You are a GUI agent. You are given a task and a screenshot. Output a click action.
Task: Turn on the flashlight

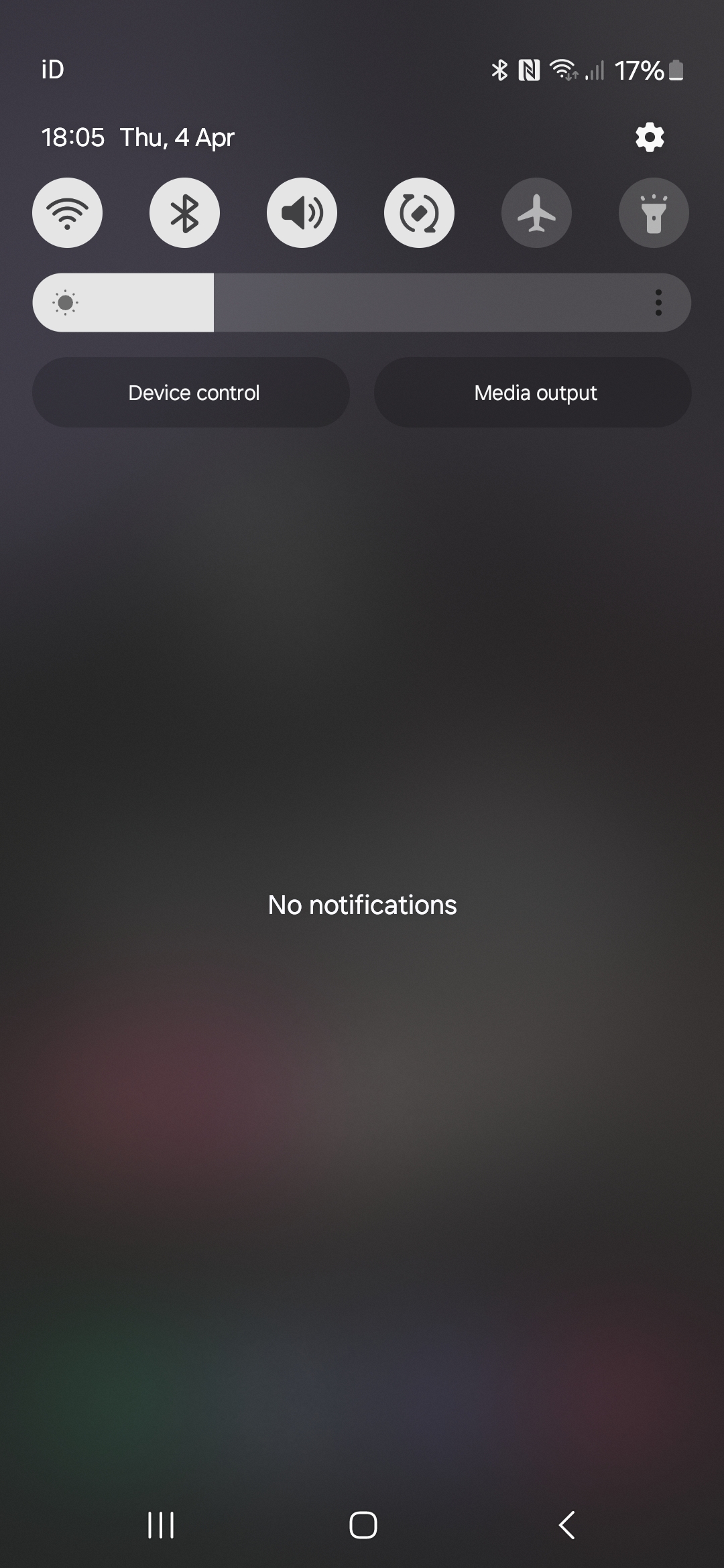pos(654,213)
